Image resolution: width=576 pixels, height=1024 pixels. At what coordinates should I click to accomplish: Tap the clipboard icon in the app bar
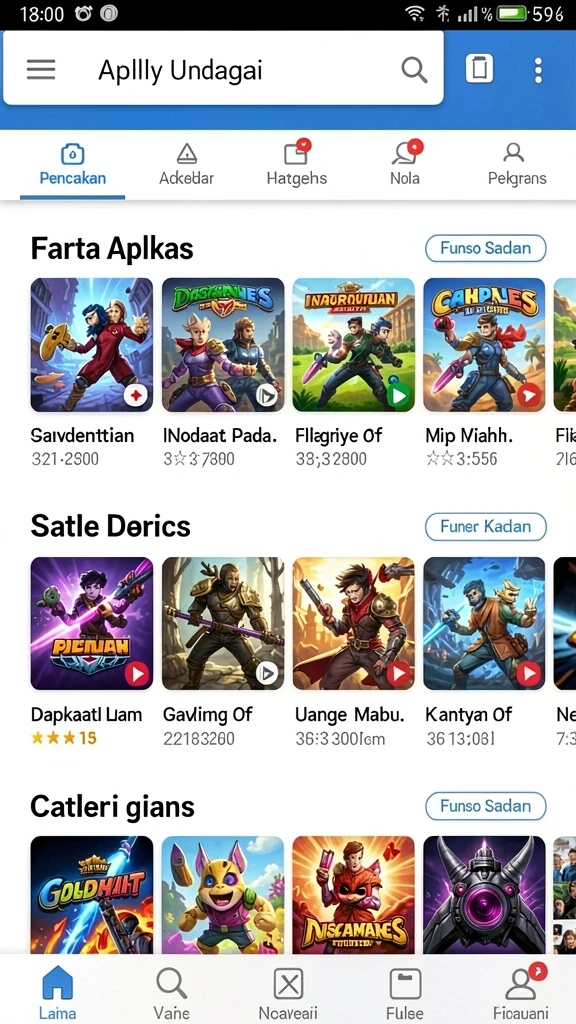click(479, 69)
